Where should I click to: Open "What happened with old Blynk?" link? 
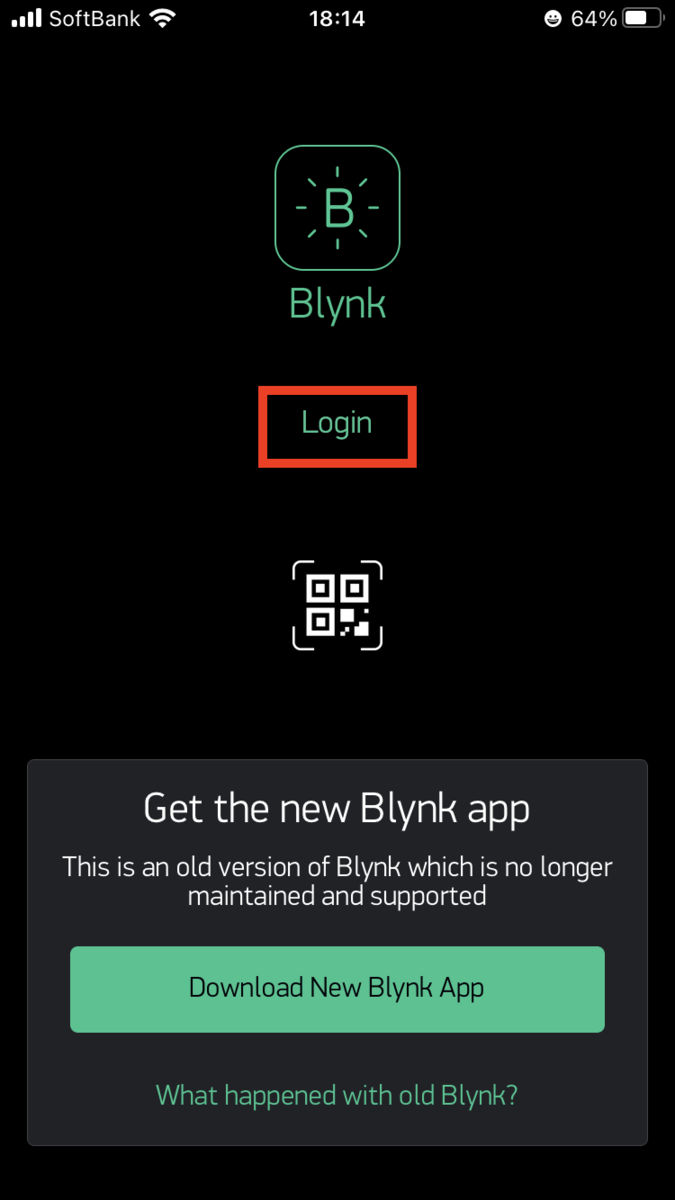(337, 1094)
